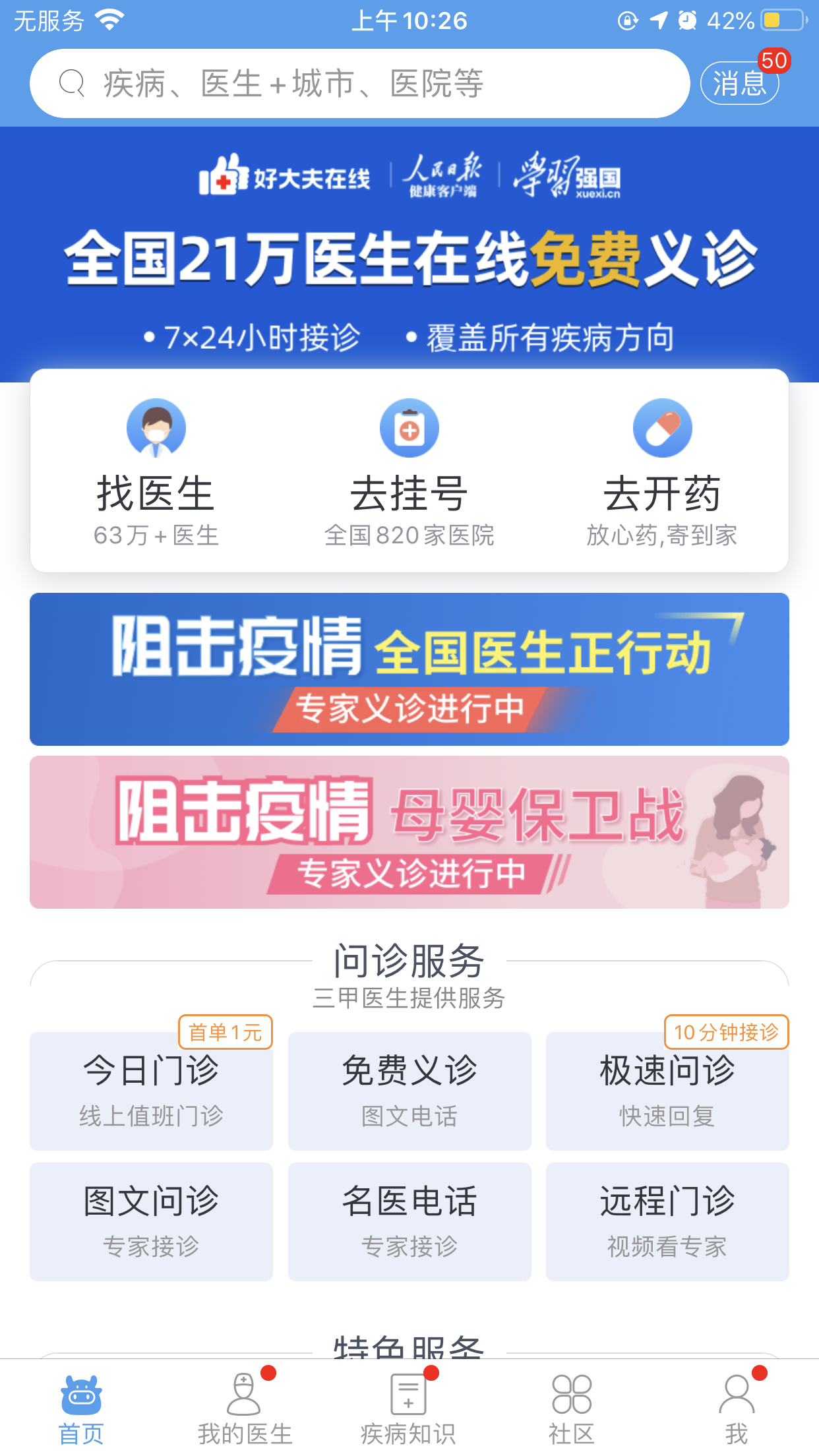Choose 图文问诊 expert text consultation
The width and height of the screenshot is (819, 1456).
tap(151, 1221)
